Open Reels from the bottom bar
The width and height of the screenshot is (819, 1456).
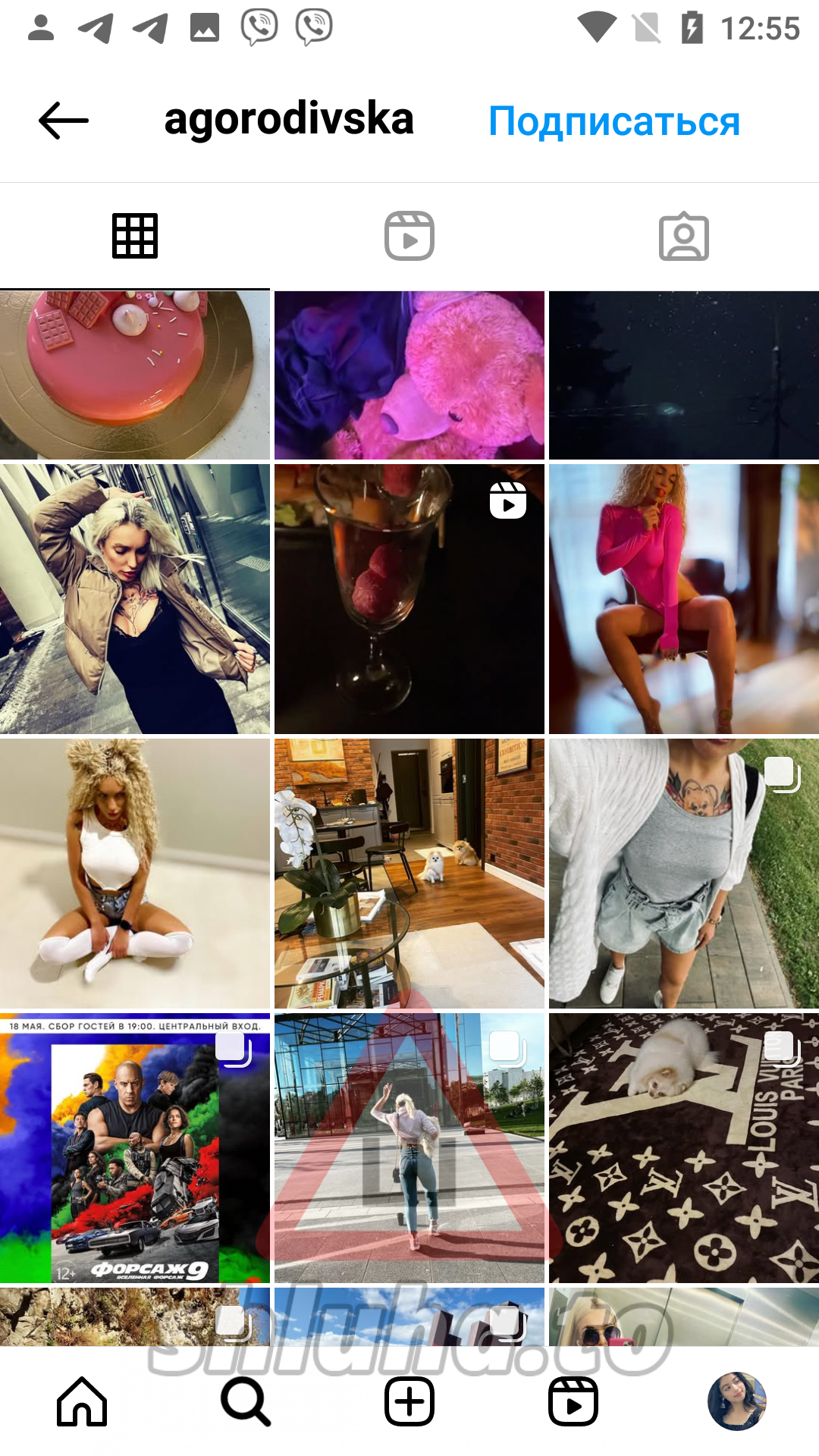573,1401
